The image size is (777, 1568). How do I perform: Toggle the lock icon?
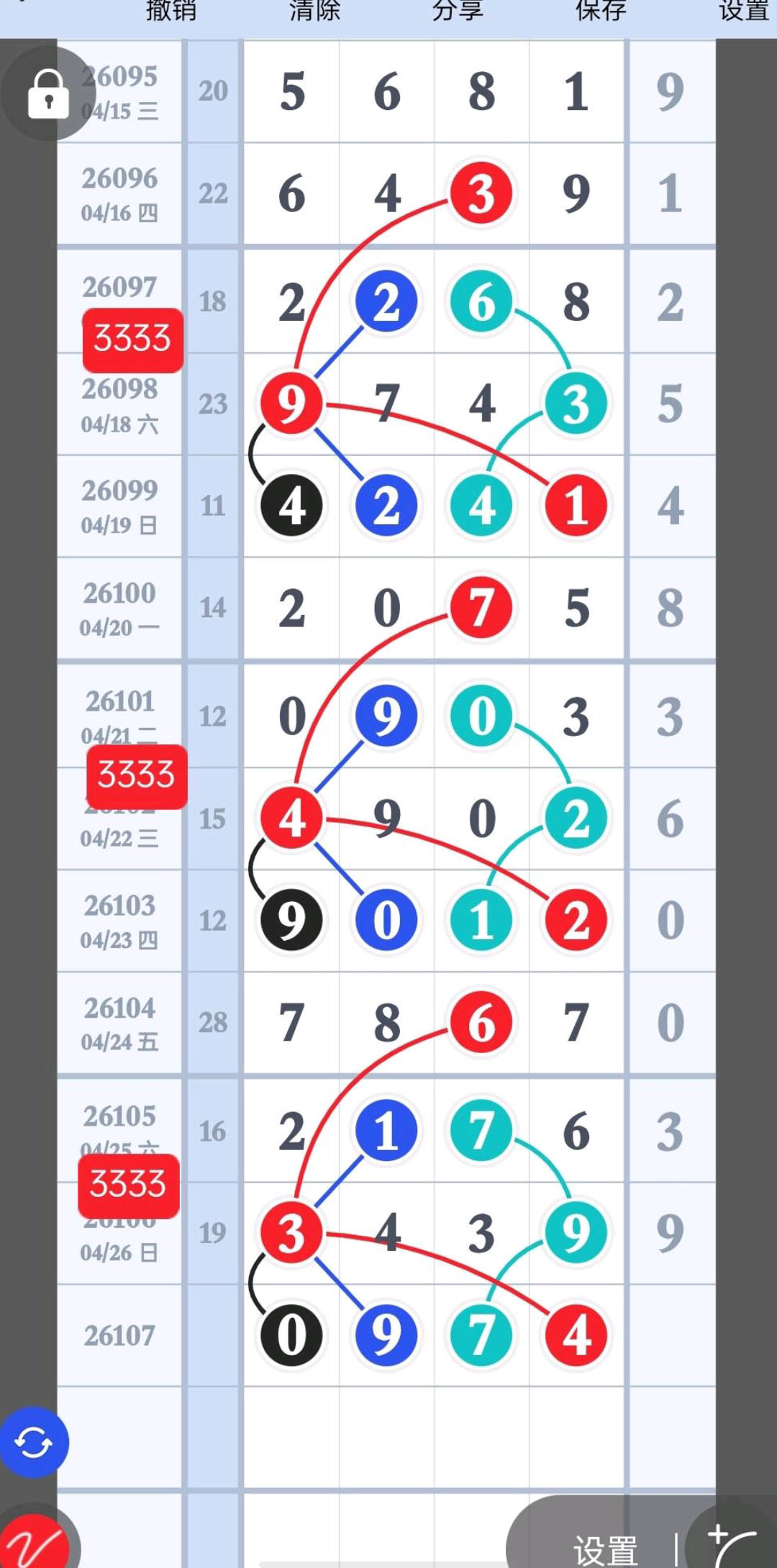tap(48, 94)
